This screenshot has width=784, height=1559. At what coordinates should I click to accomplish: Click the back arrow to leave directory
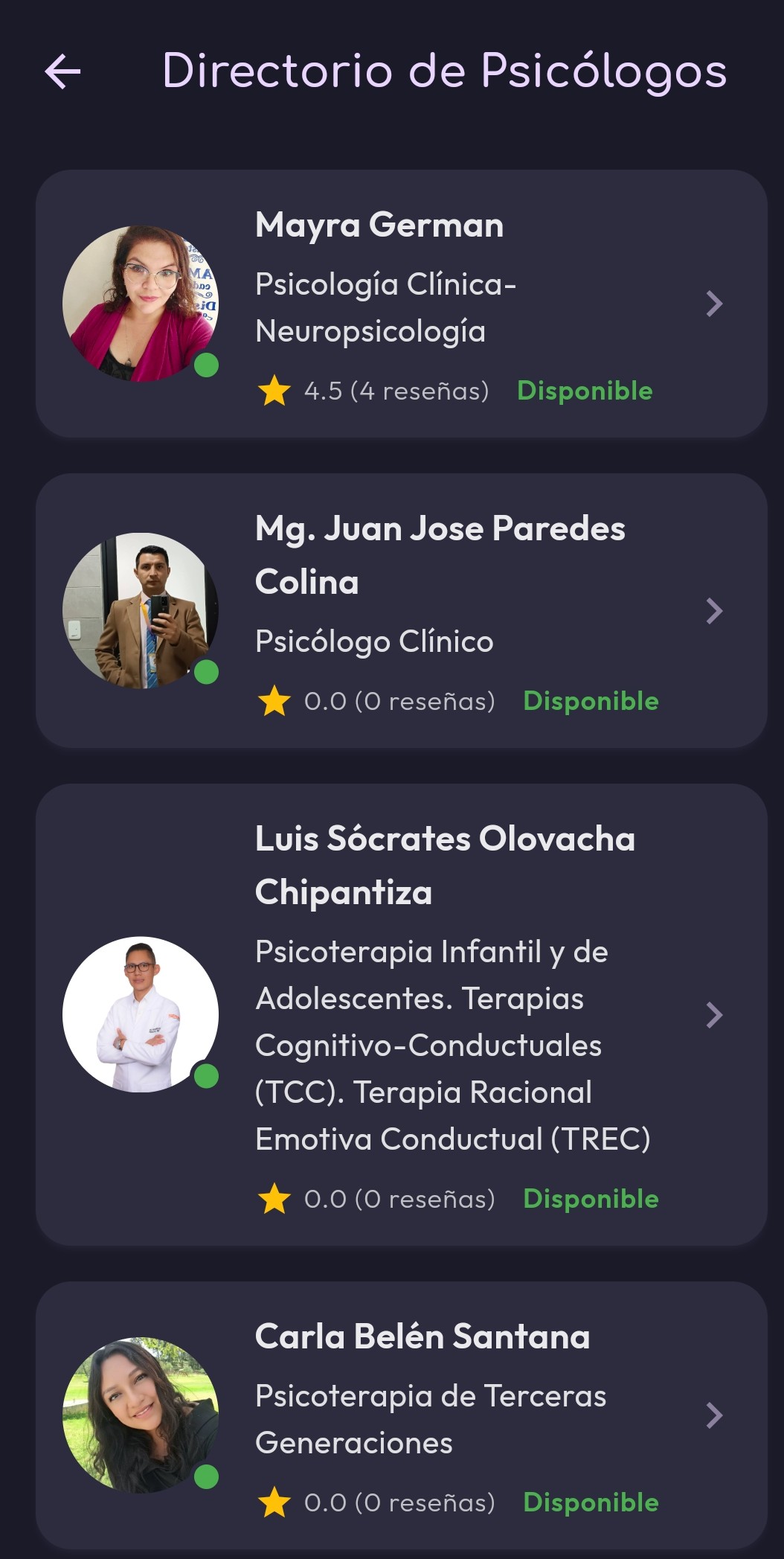coord(62,73)
